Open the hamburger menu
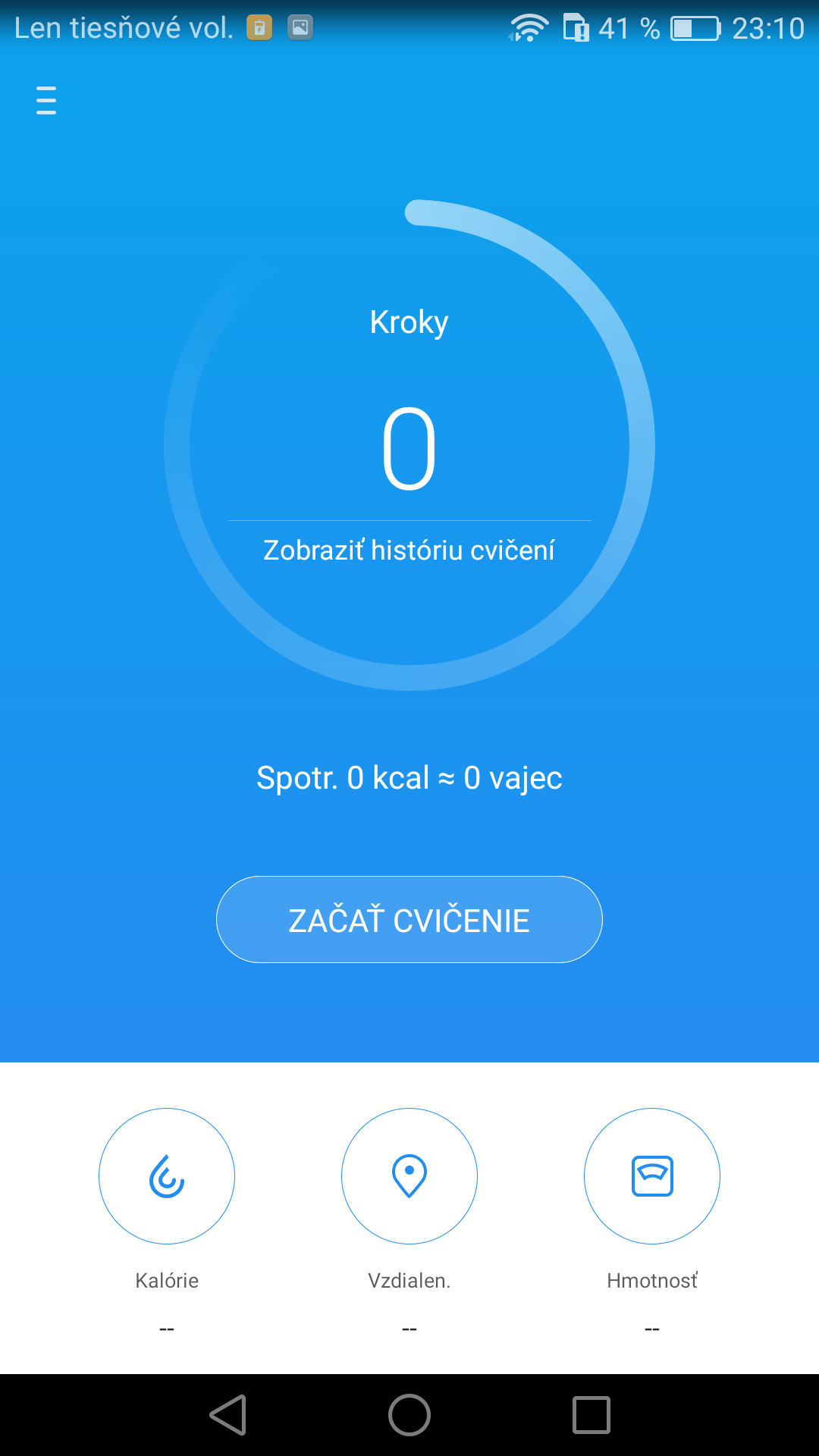This screenshot has height=1456, width=819. 46,100
